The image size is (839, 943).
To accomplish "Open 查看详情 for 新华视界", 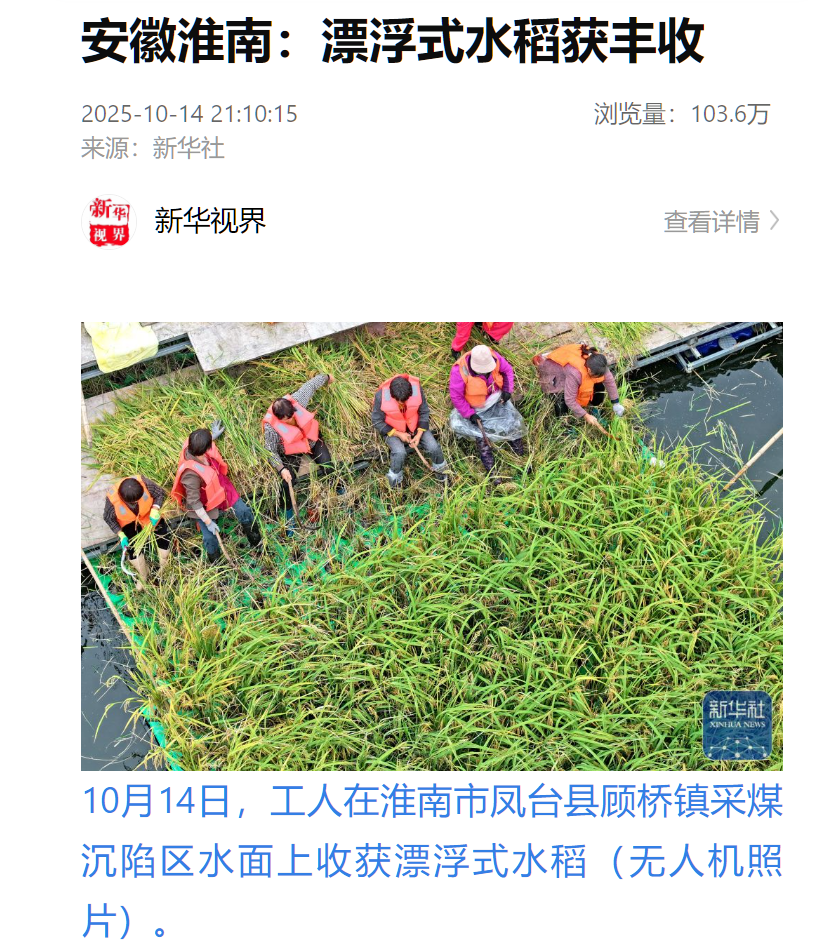I will click(x=720, y=222).
